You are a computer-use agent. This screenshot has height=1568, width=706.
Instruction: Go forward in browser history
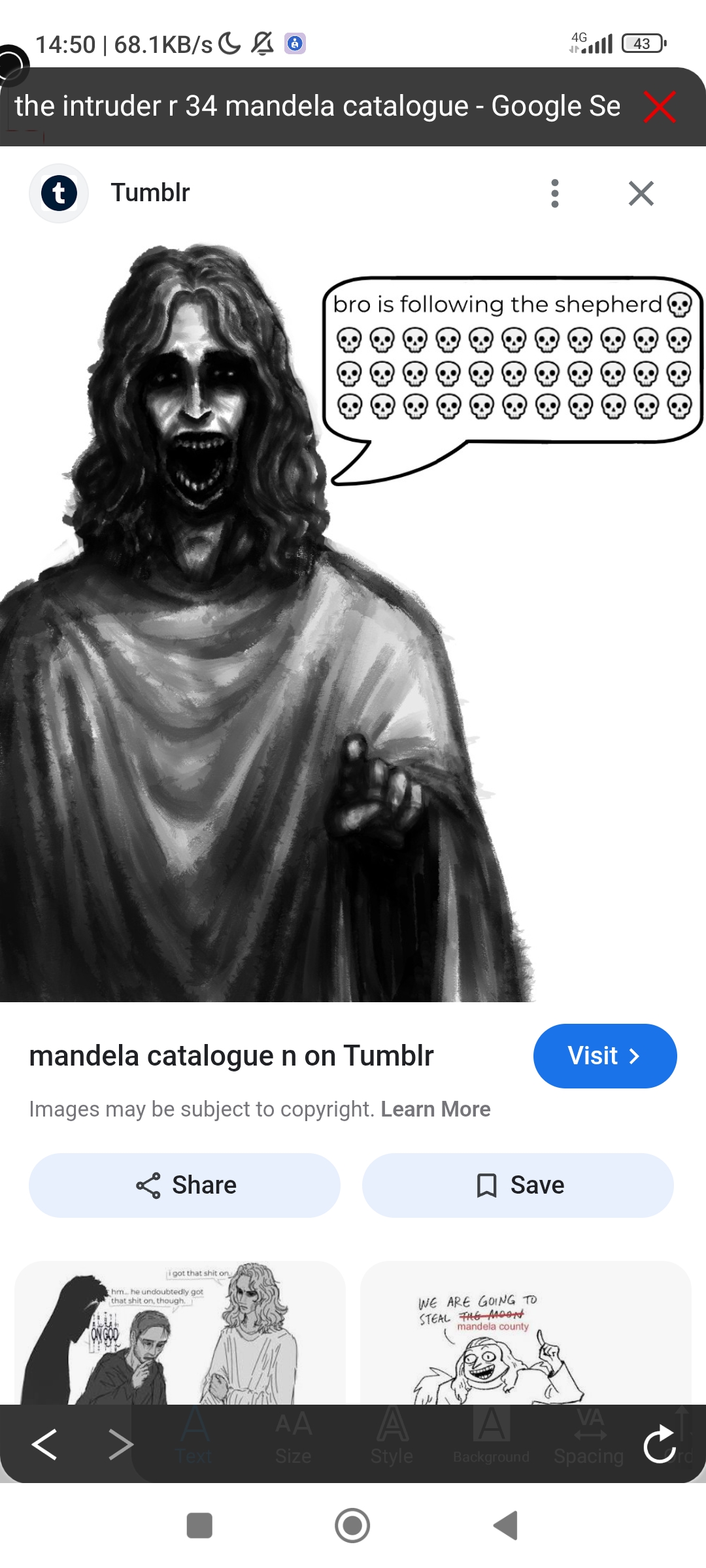tap(120, 1444)
